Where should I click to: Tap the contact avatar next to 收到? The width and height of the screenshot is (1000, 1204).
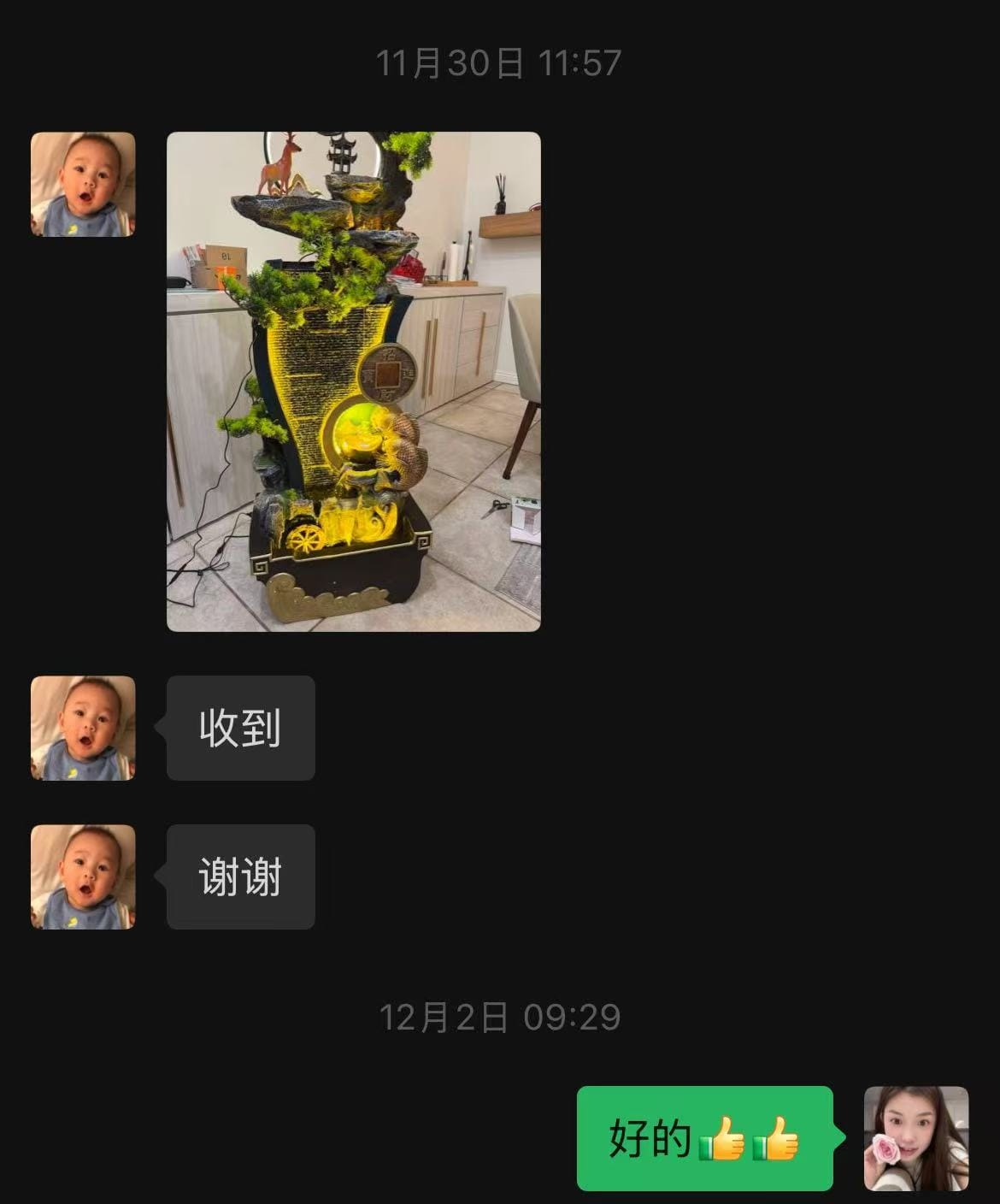83,728
